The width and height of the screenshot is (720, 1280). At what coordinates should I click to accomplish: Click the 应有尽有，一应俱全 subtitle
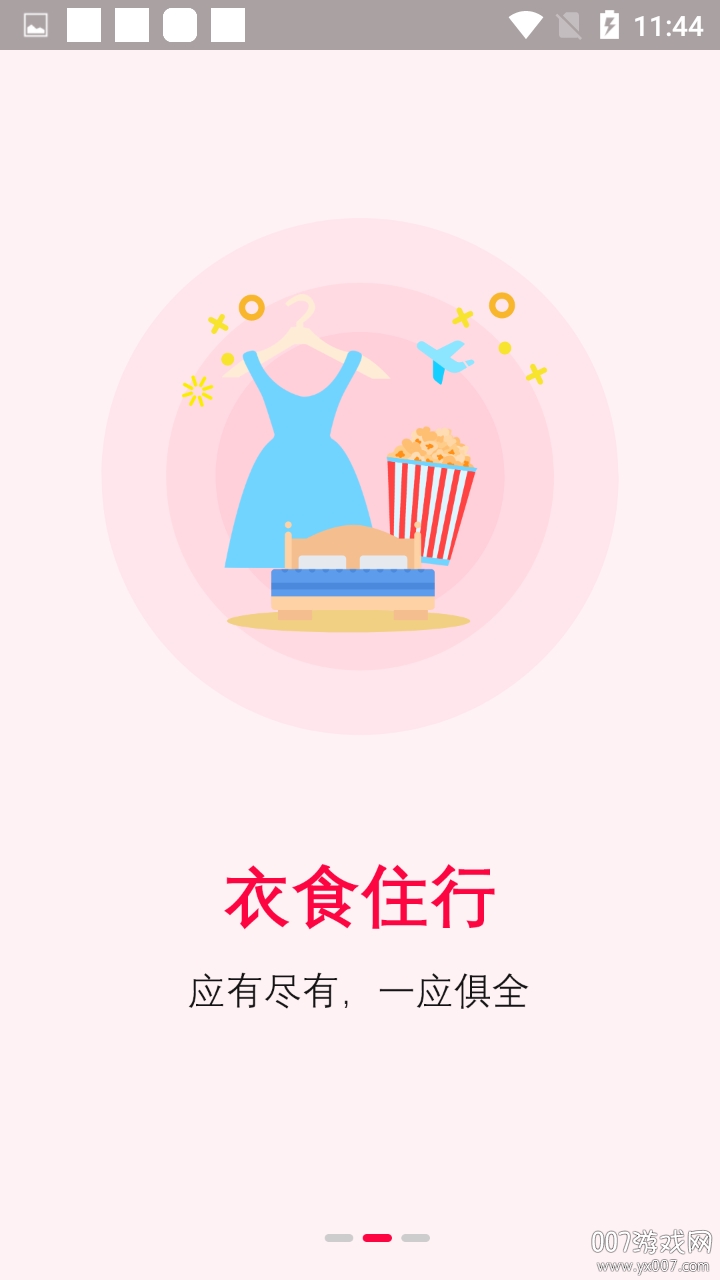(x=360, y=990)
